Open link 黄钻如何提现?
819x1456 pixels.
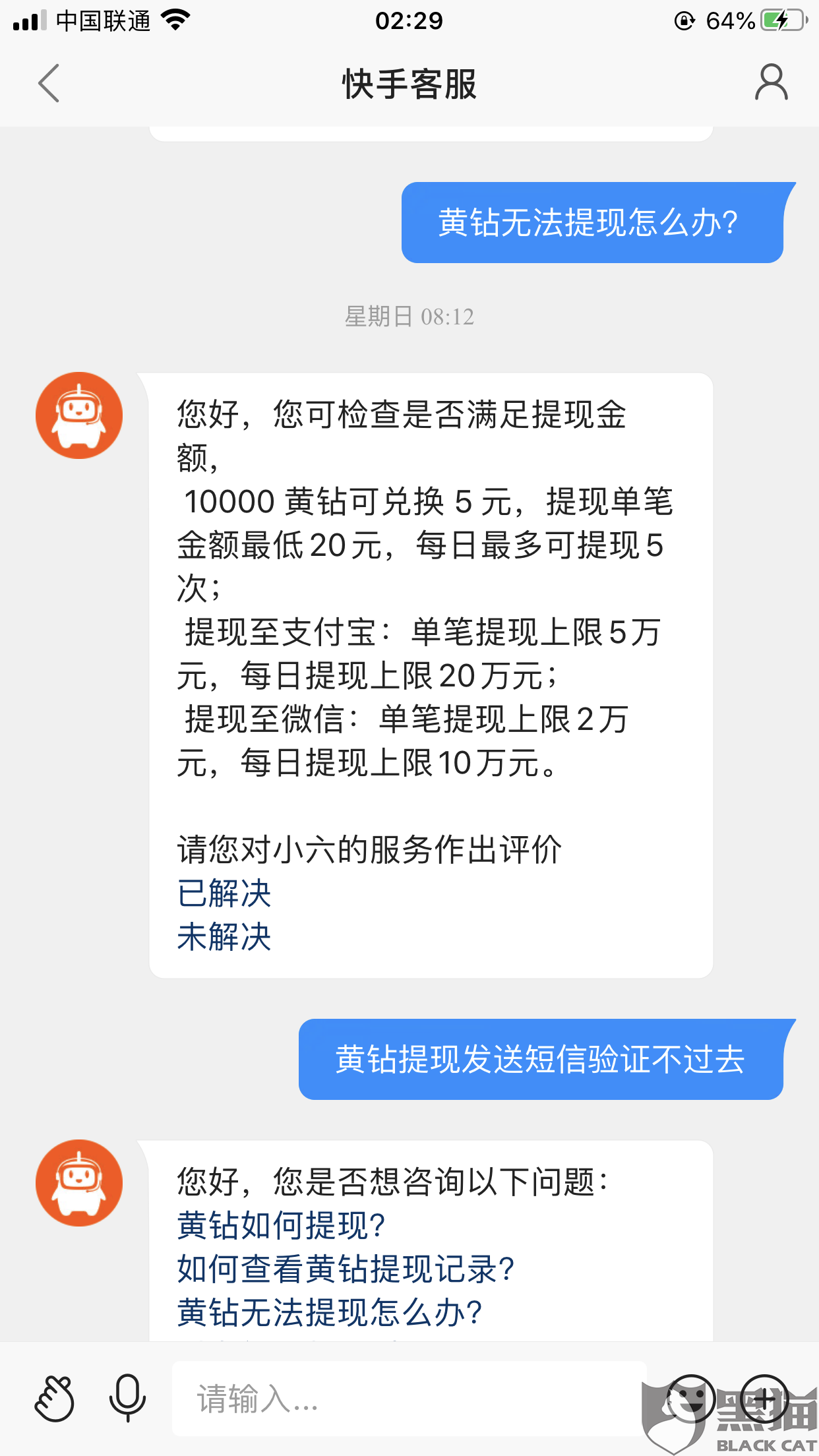[x=281, y=1225]
